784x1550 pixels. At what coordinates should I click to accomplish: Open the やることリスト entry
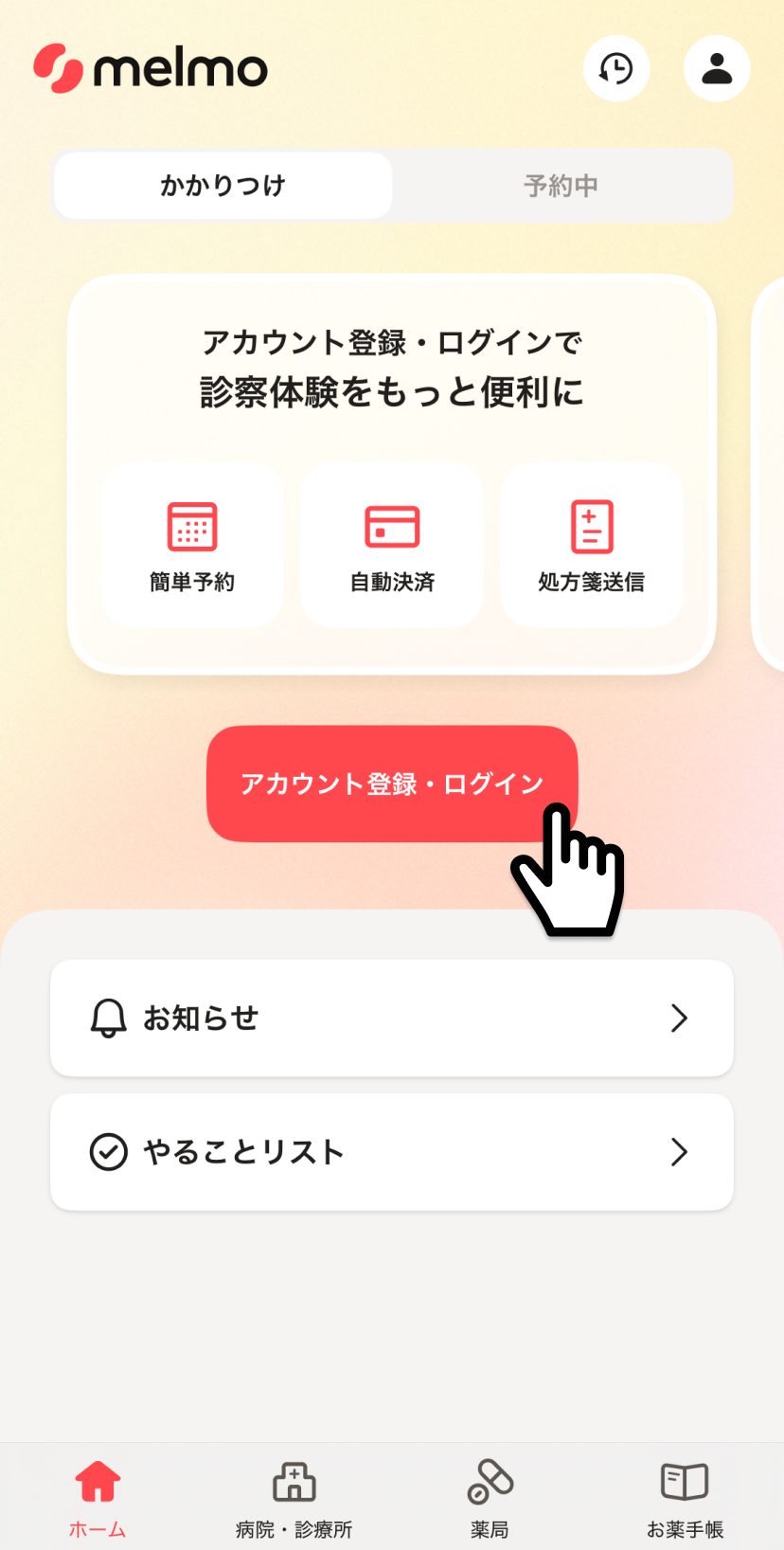(x=391, y=1152)
